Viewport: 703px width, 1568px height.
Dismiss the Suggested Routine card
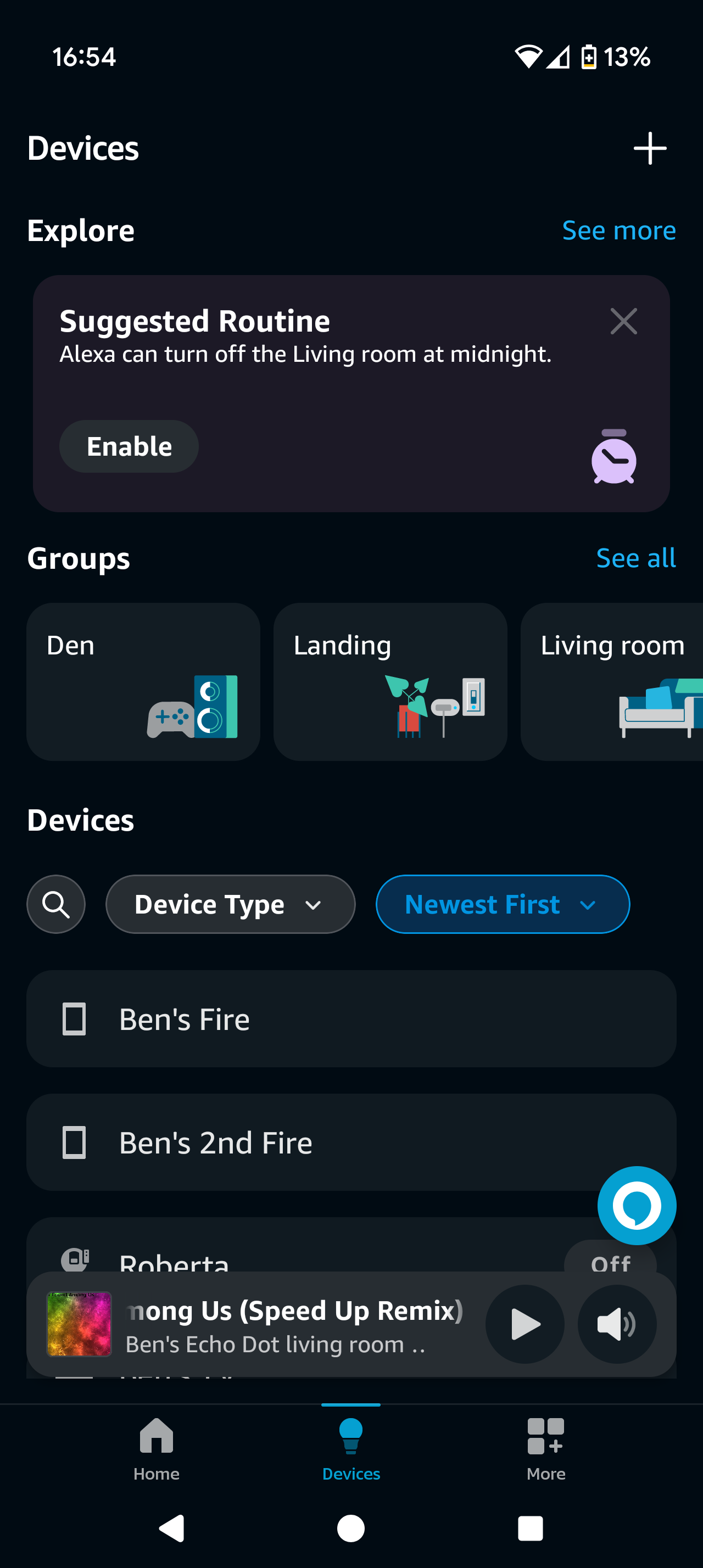tap(623, 321)
